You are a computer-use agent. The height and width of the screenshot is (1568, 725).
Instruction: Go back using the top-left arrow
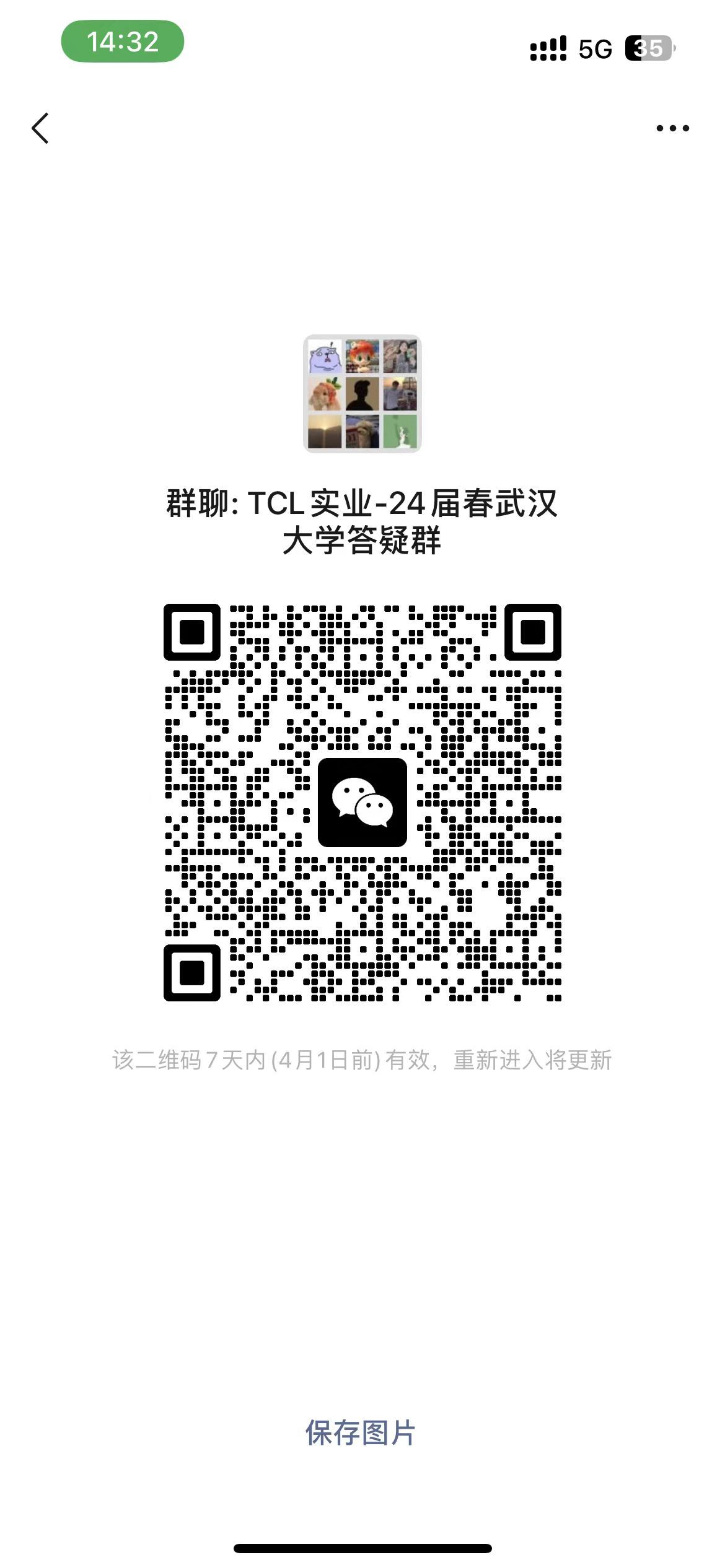tap(40, 128)
